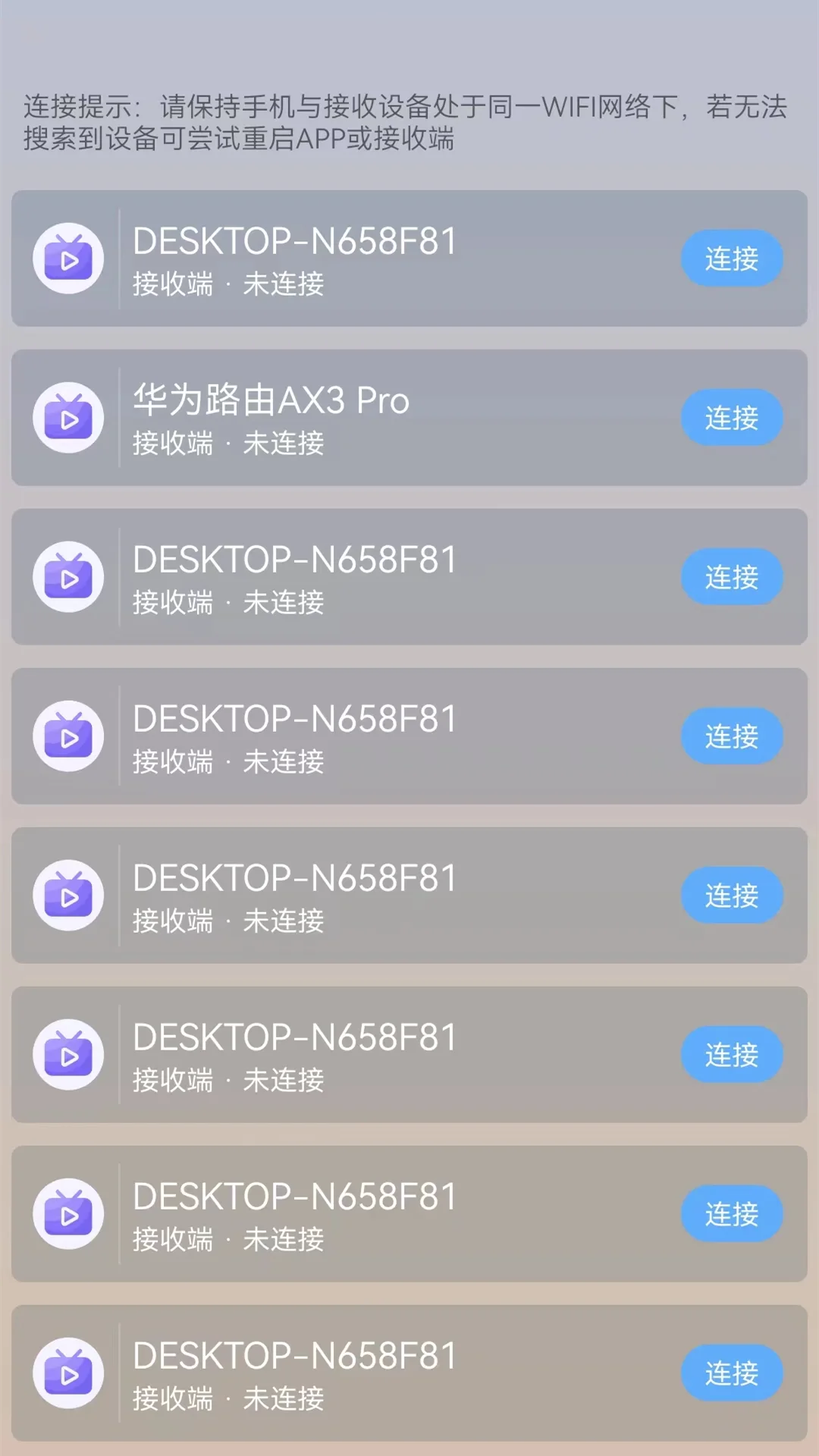Click the TV cast icon beside first DESKTOP-N658F81
Screen dimensions: 819x1456
[69, 258]
